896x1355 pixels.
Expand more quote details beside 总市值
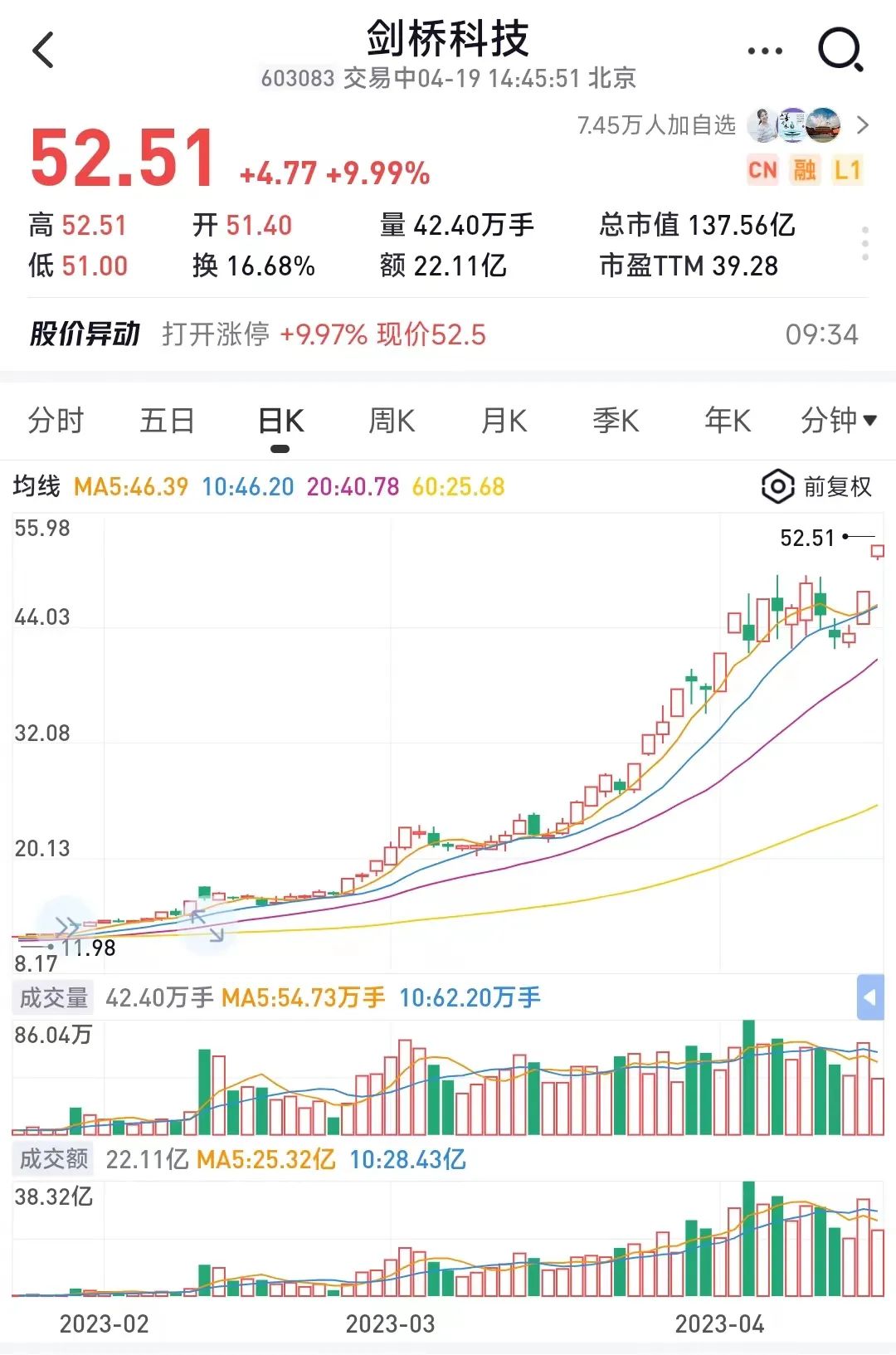pyautogui.click(x=864, y=244)
